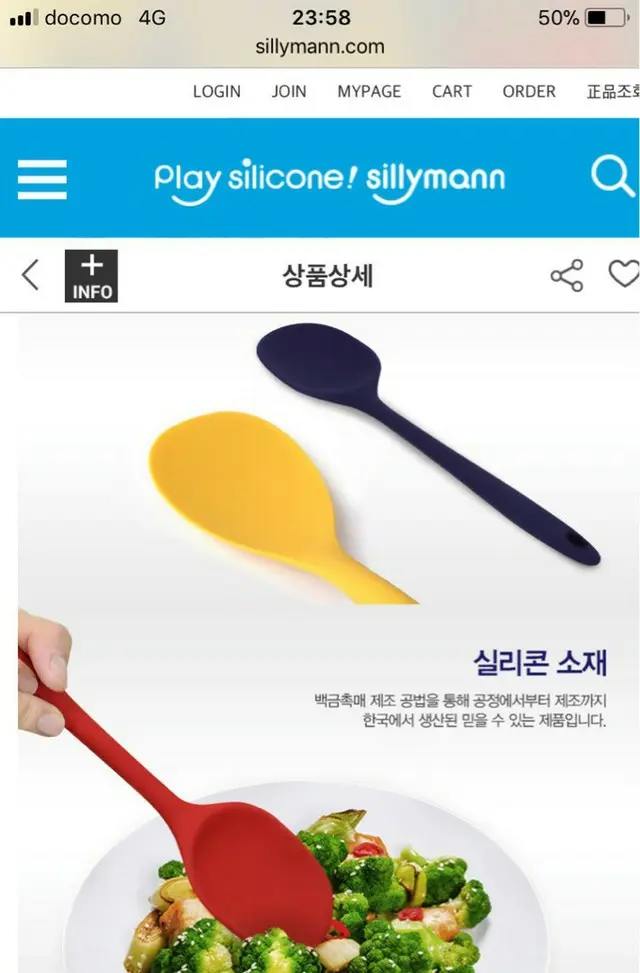Add product to wishlist heart
Viewport: 640px width, 973px height.
[624, 274]
